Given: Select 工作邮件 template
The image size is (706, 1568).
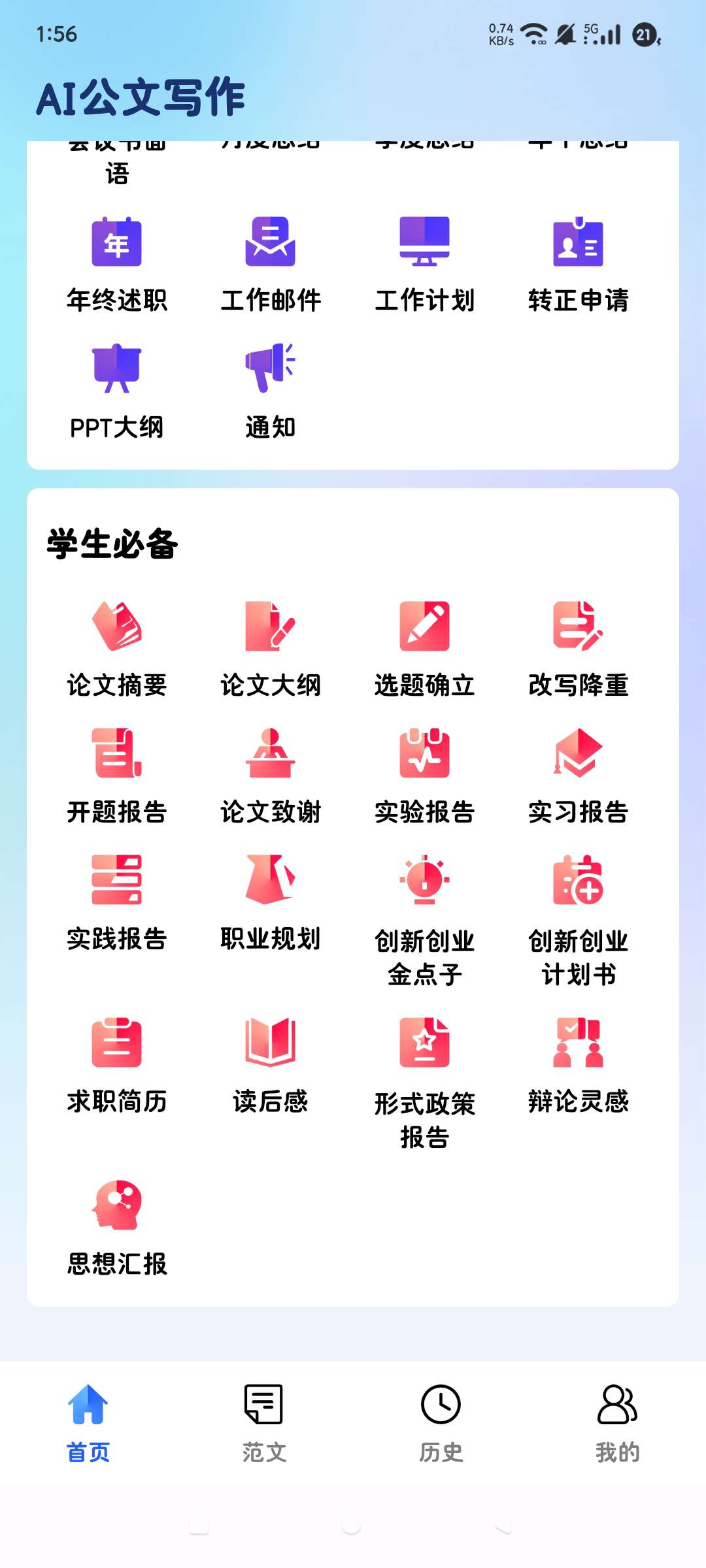Looking at the screenshot, I should (271, 265).
